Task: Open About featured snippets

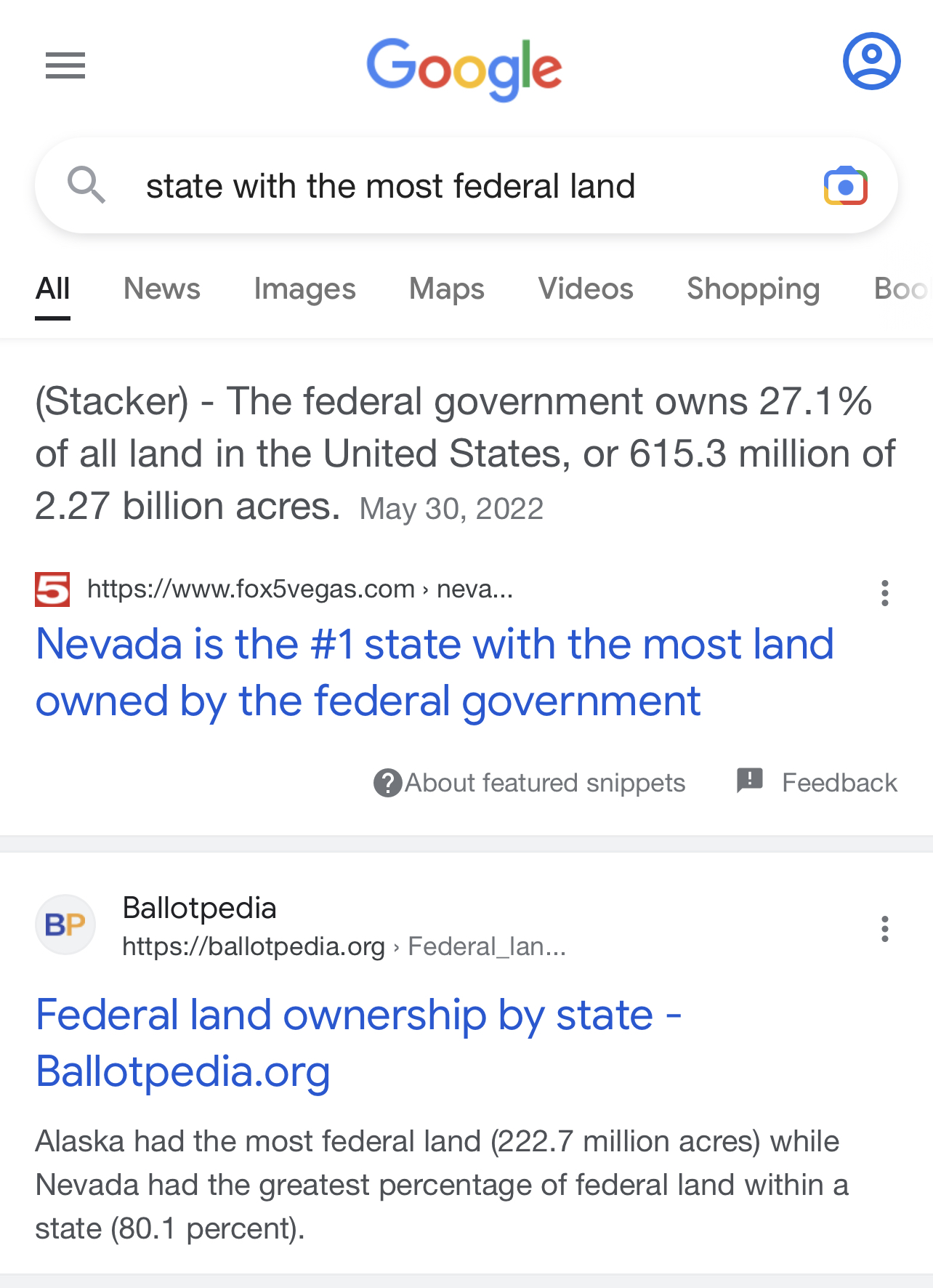Action: pos(530,783)
